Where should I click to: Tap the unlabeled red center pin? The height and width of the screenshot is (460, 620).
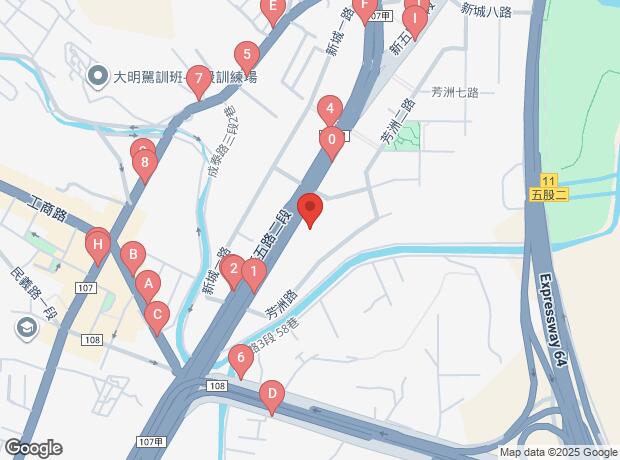tap(311, 210)
